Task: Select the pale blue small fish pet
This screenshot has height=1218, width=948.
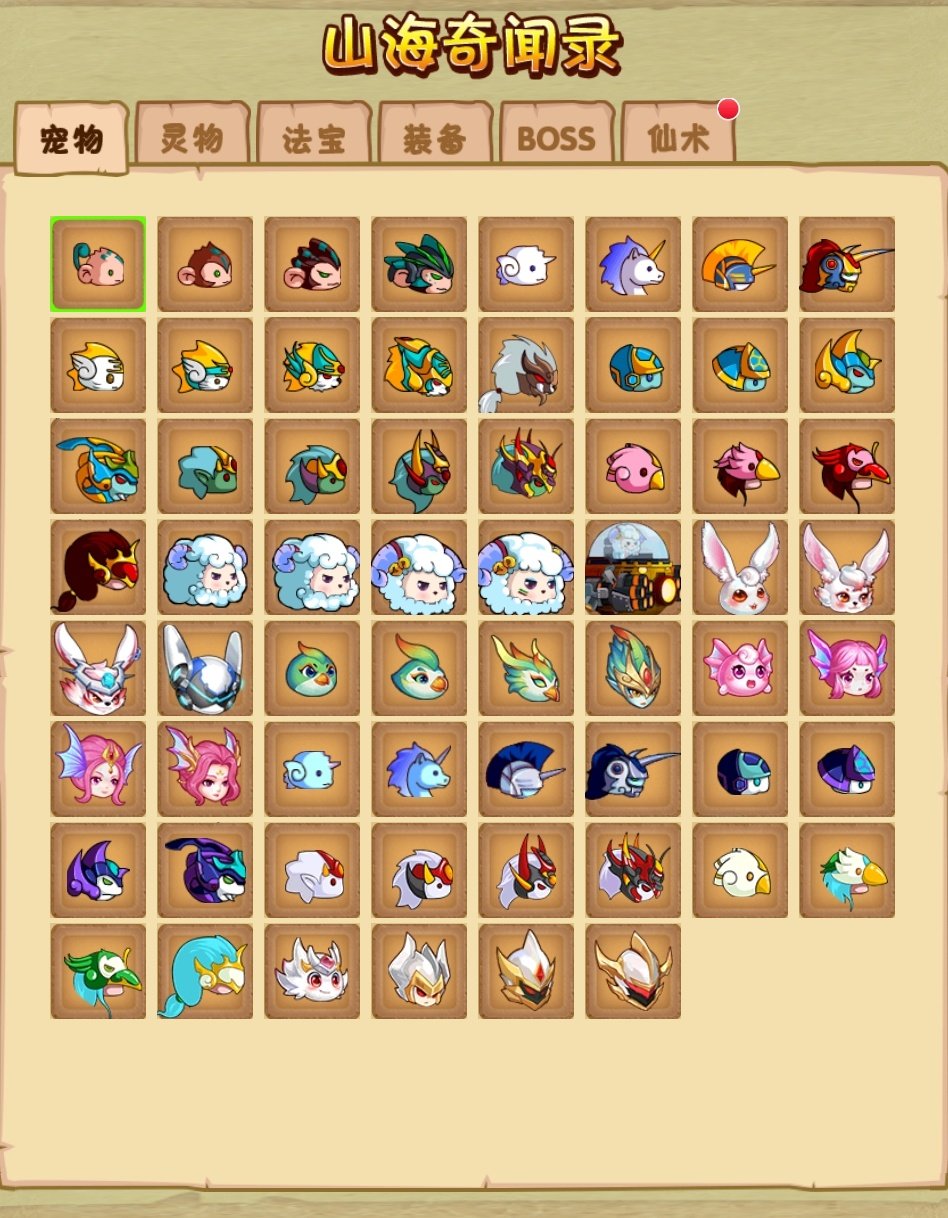Action: click(x=312, y=769)
